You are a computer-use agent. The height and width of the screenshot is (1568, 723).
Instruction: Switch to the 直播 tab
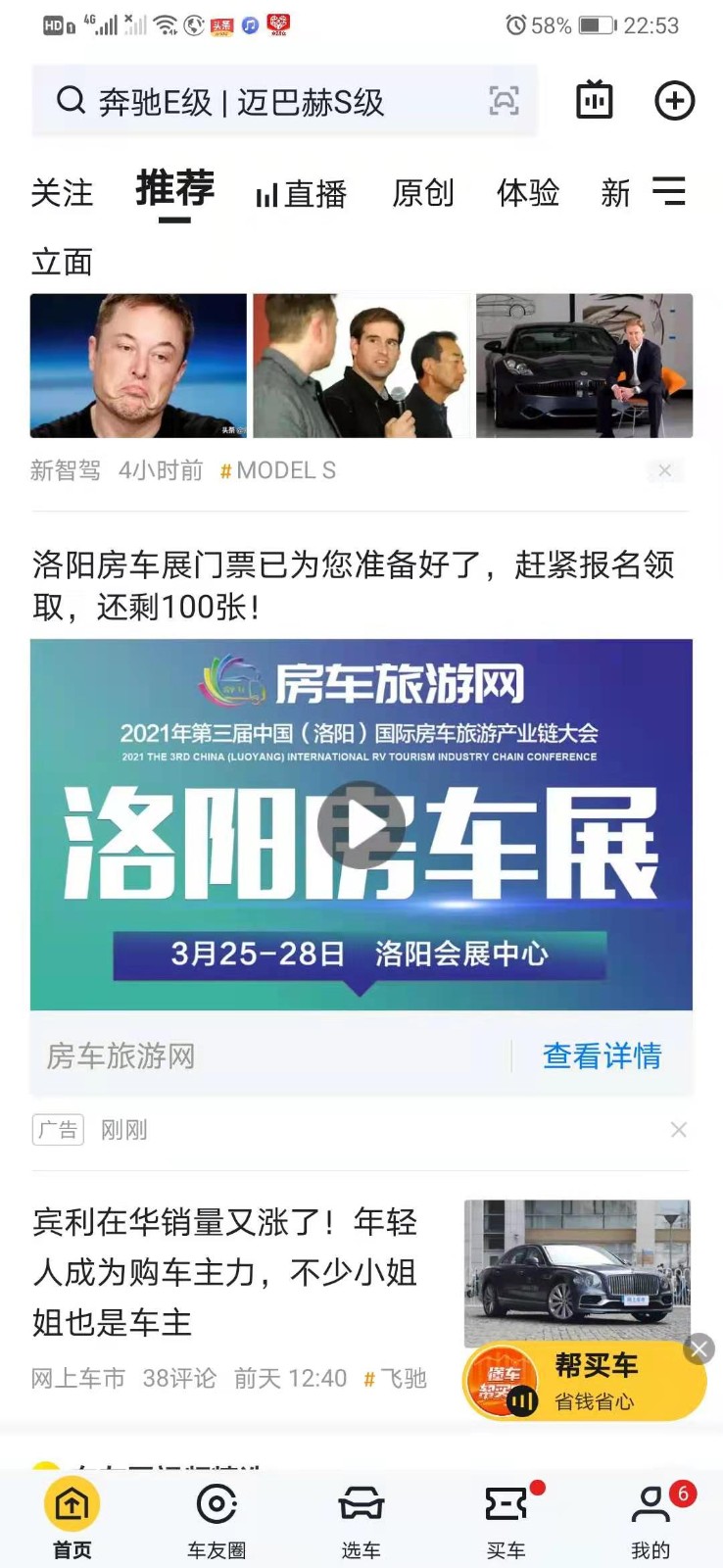[302, 194]
